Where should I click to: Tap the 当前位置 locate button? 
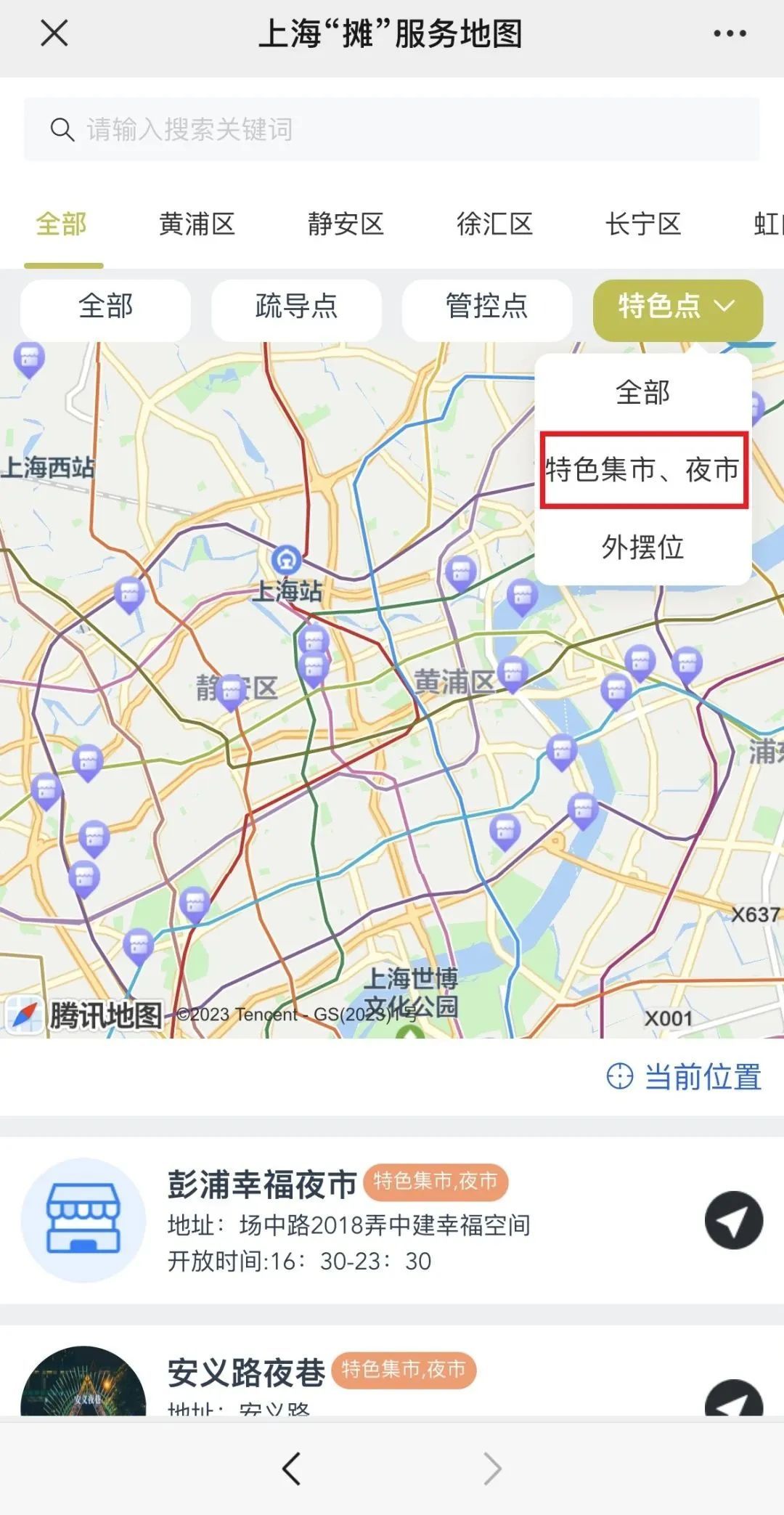684,1076
